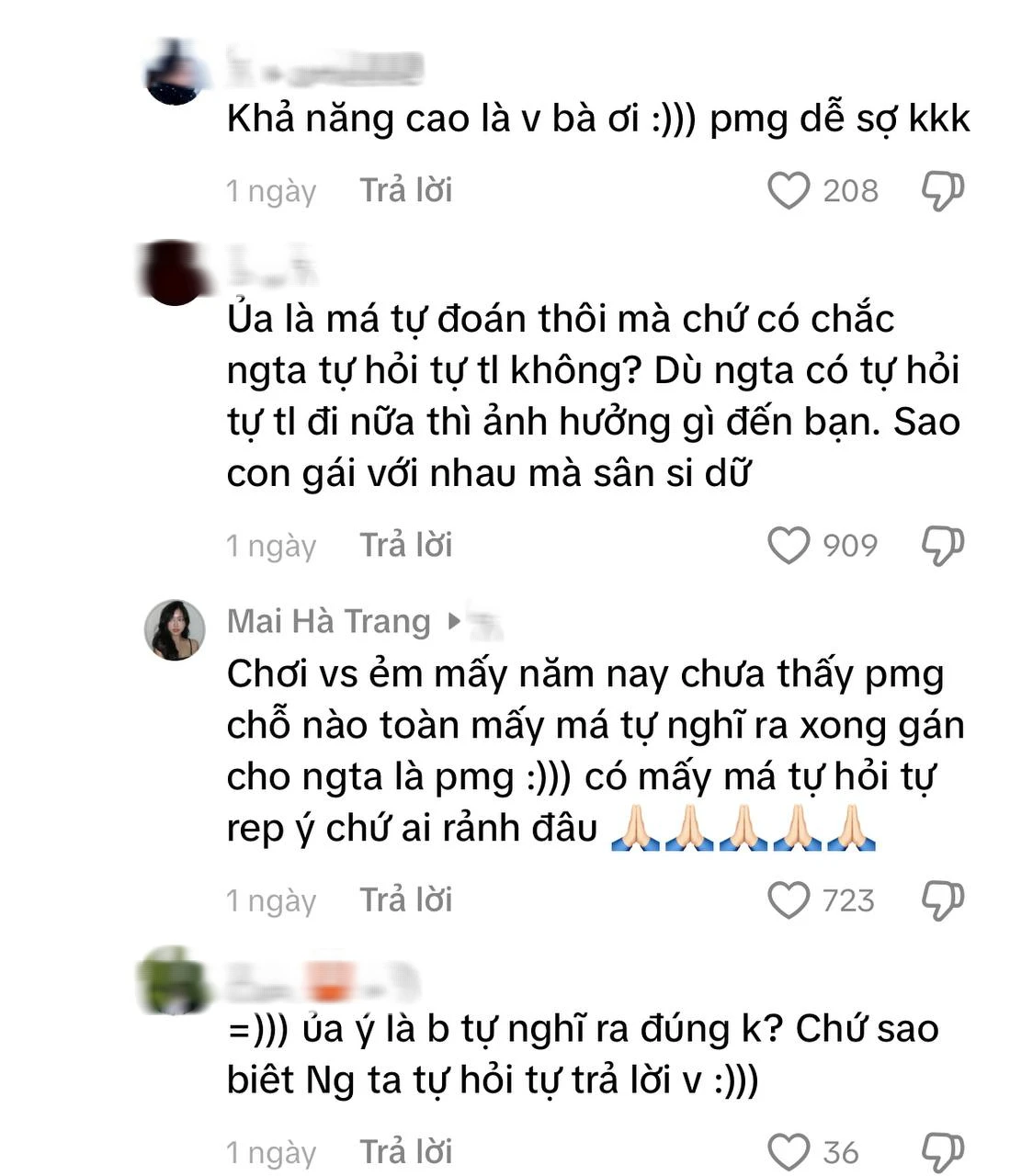
Task: Like the comment with 208 likes
Action: (x=788, y=191)
